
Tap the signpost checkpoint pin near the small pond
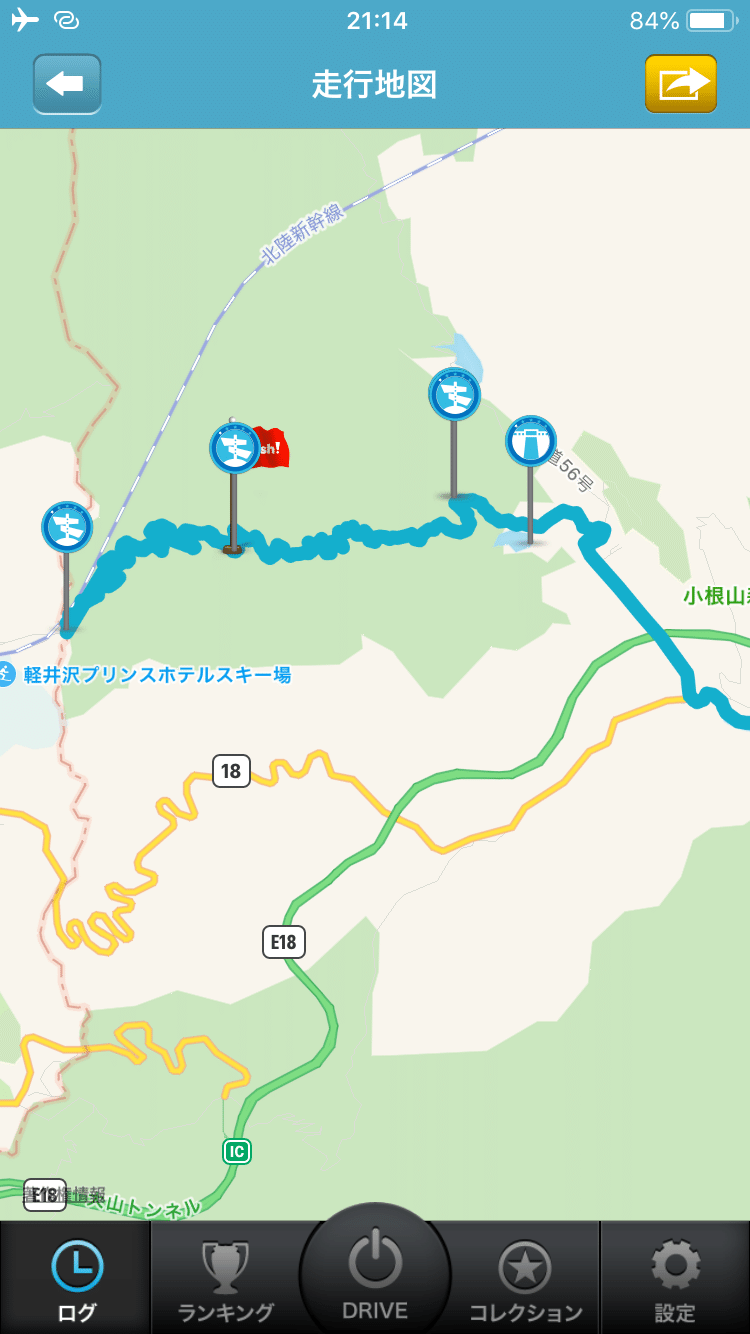point(454,393)
